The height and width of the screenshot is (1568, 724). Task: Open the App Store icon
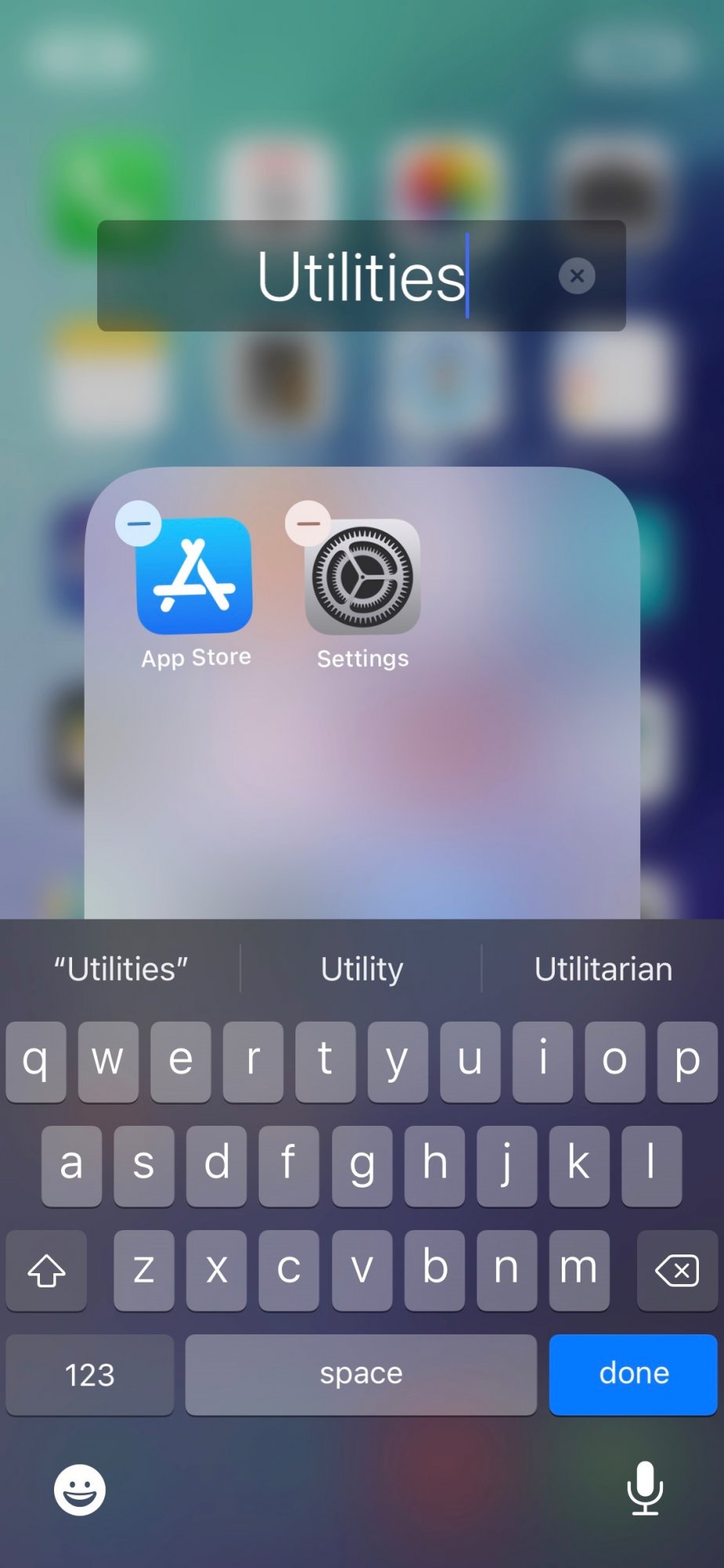195,576
